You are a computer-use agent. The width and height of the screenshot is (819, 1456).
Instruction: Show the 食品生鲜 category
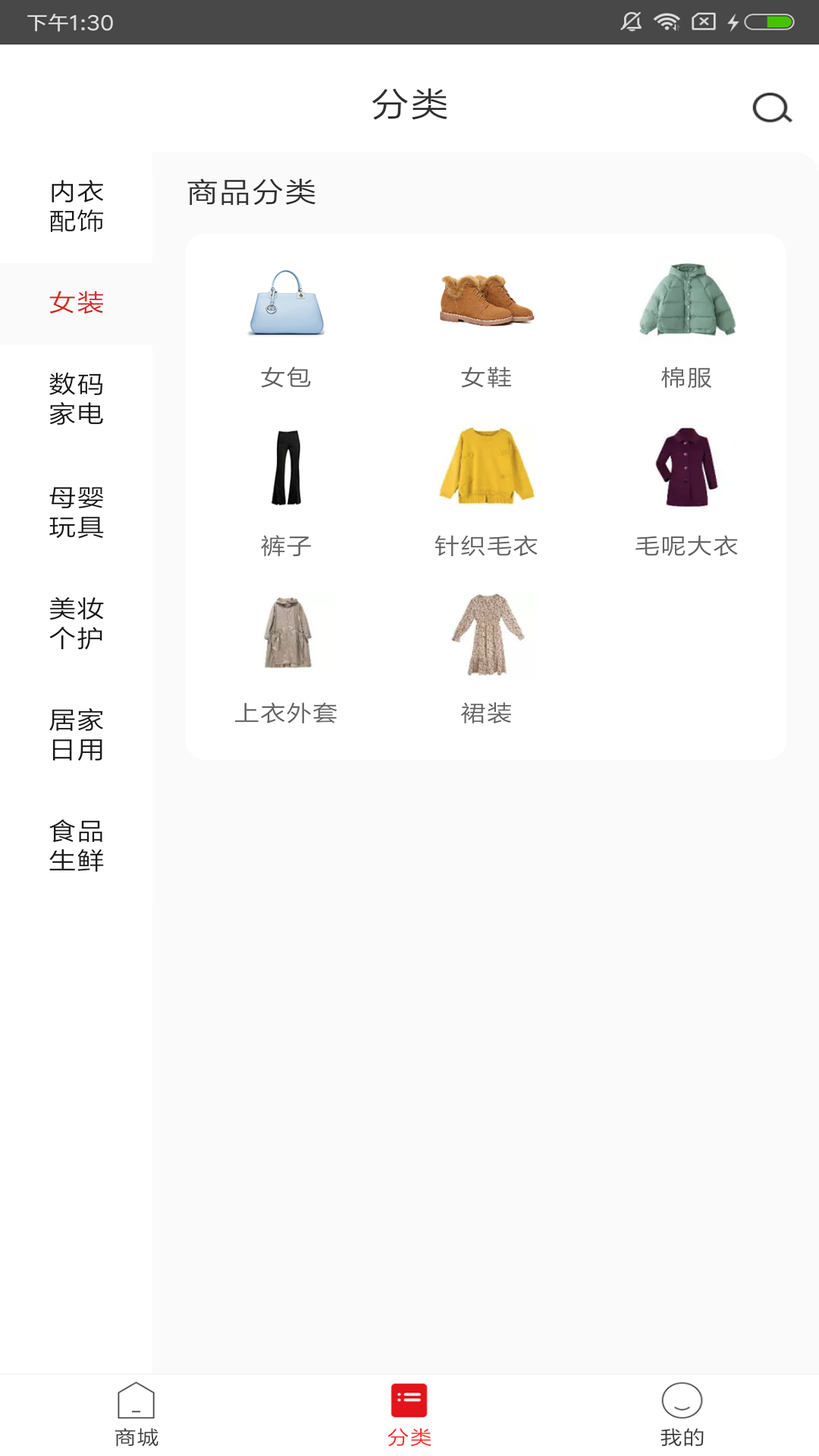tap(76, 846)
